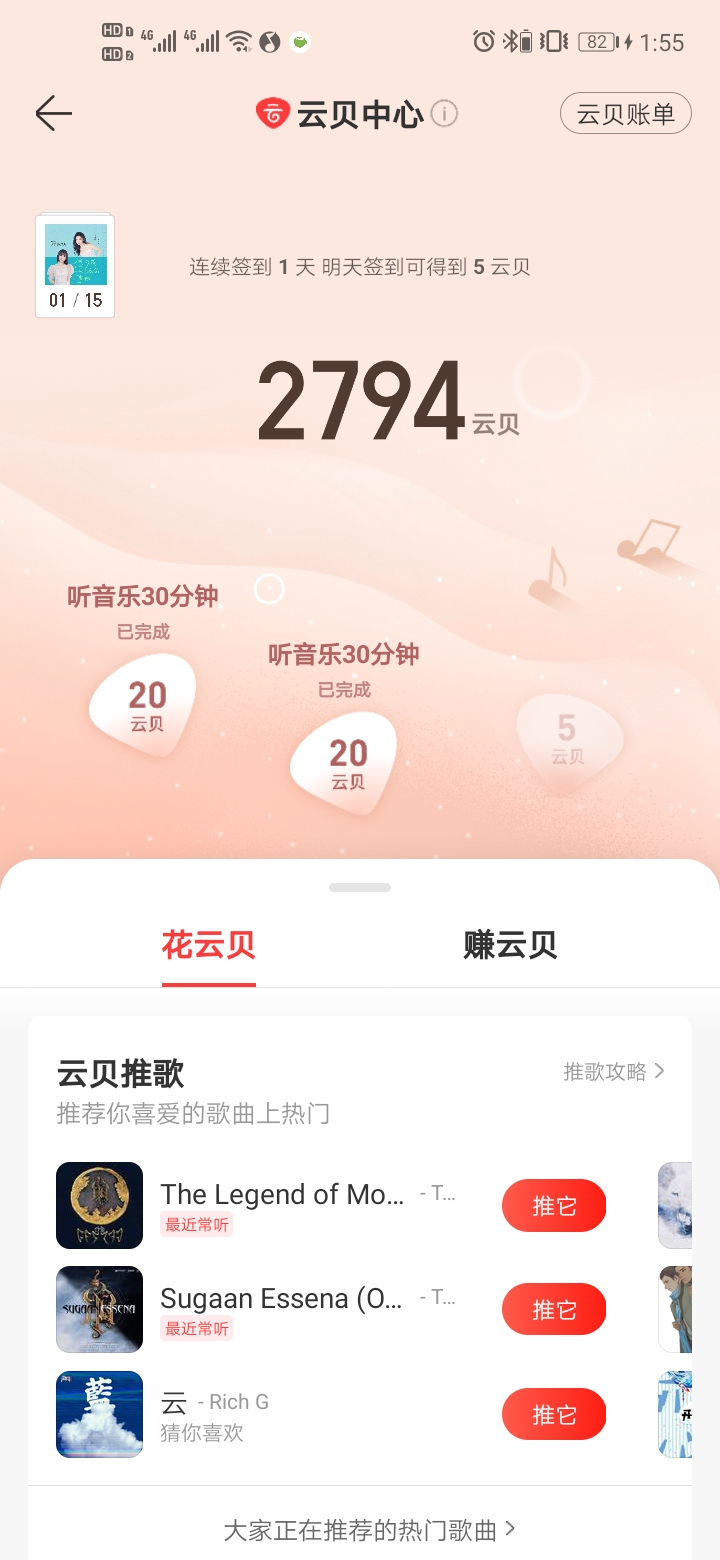Open the 推歌攻略 guide link
This screenshot has height=1560, width=720.
pos(613,1072)
